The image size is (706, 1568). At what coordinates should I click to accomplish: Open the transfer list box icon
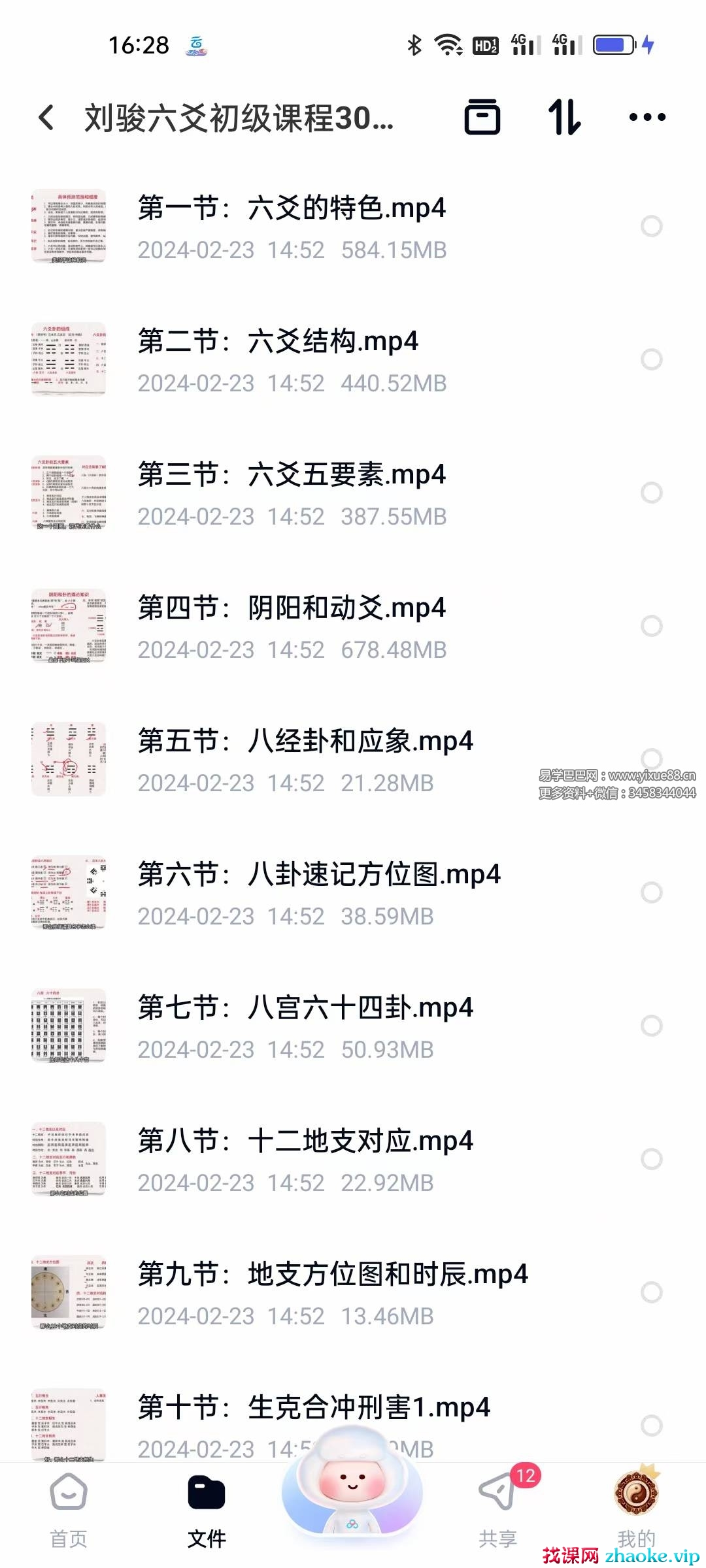(482, 118)
